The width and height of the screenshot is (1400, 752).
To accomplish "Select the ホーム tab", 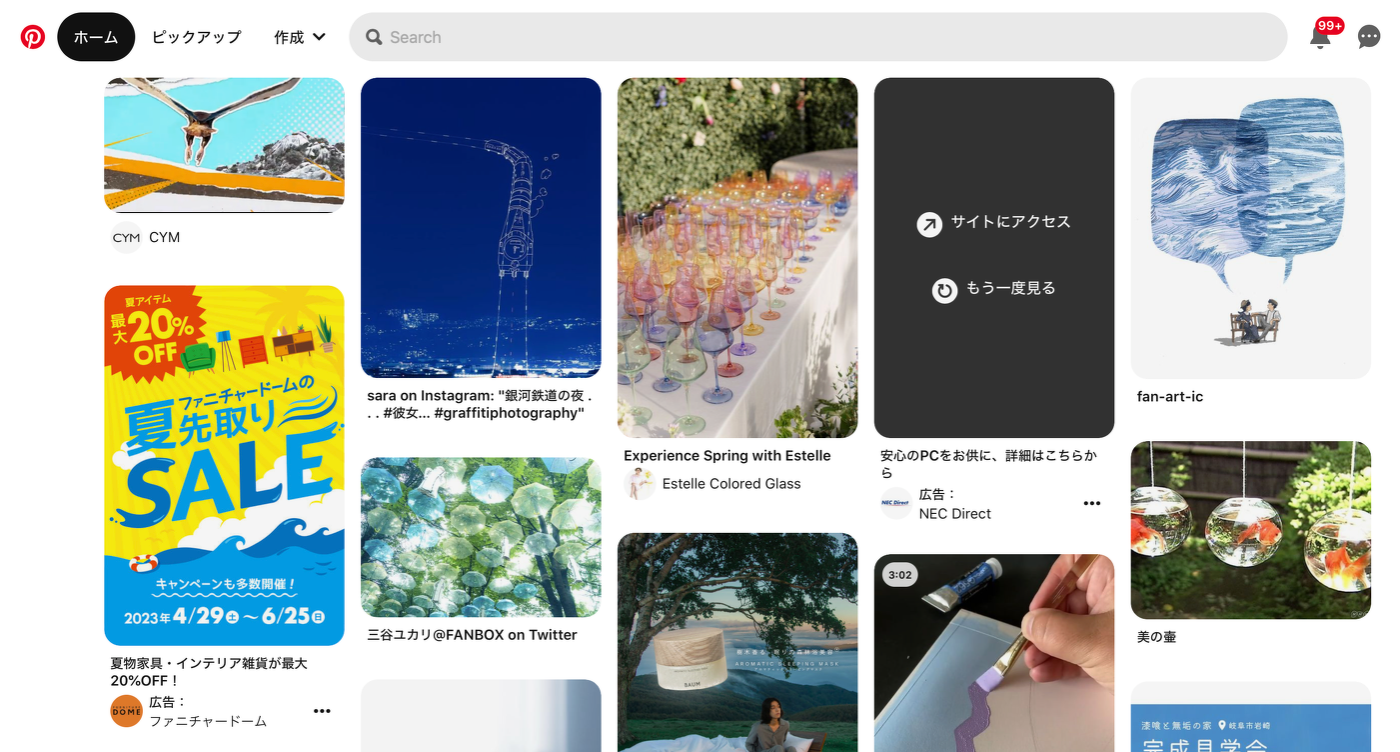I will 96,37.
